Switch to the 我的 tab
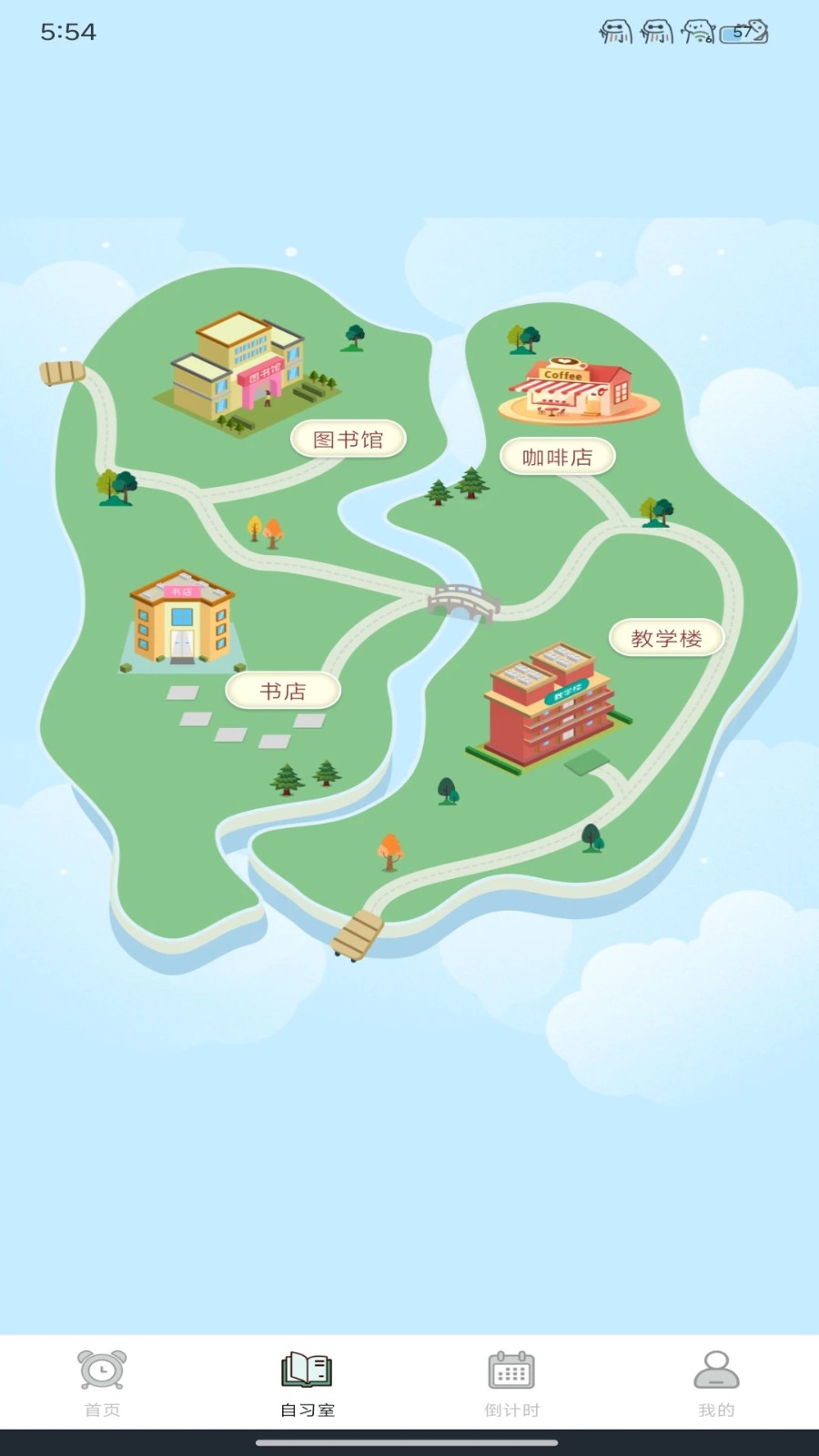 click(x=717, y=1385)
